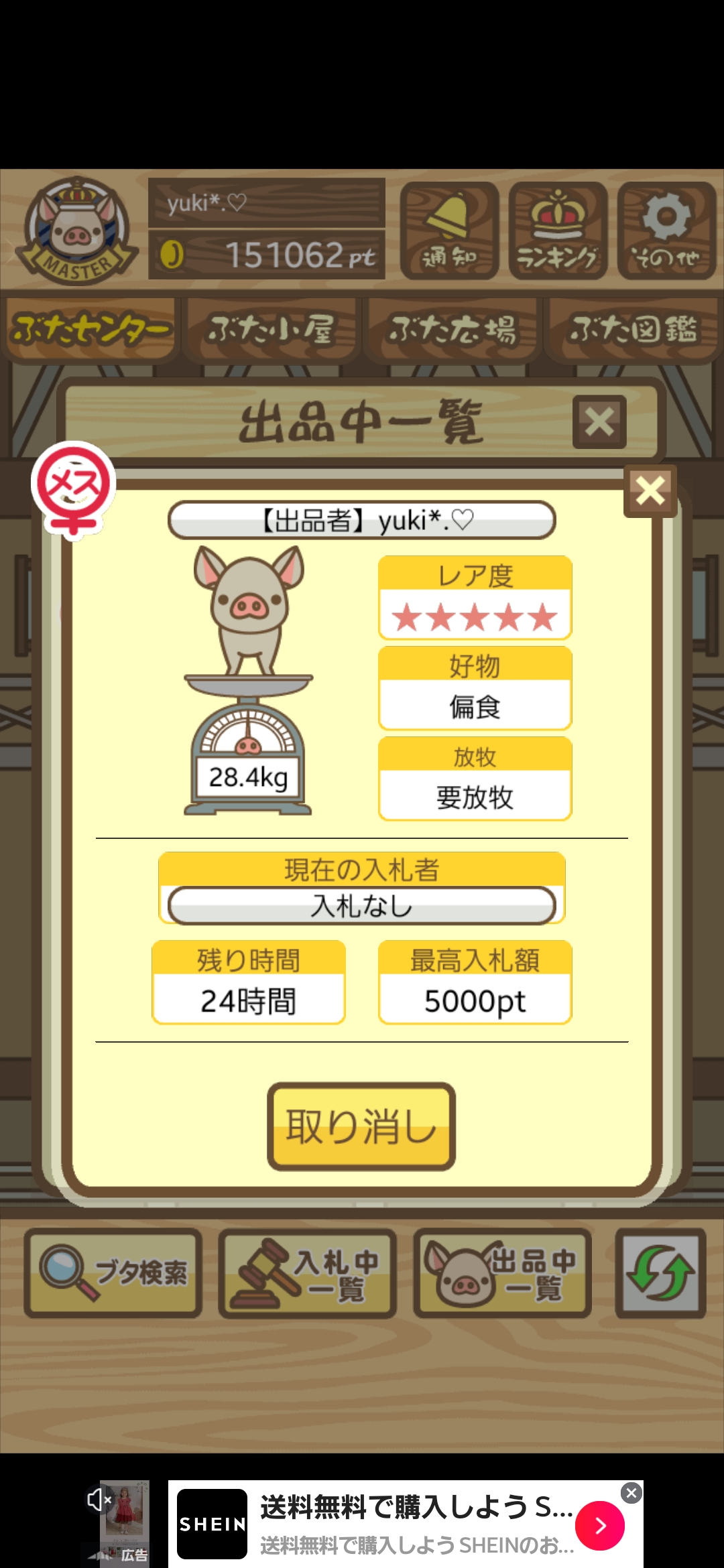Tap the green refresh arrows button

660,1272
